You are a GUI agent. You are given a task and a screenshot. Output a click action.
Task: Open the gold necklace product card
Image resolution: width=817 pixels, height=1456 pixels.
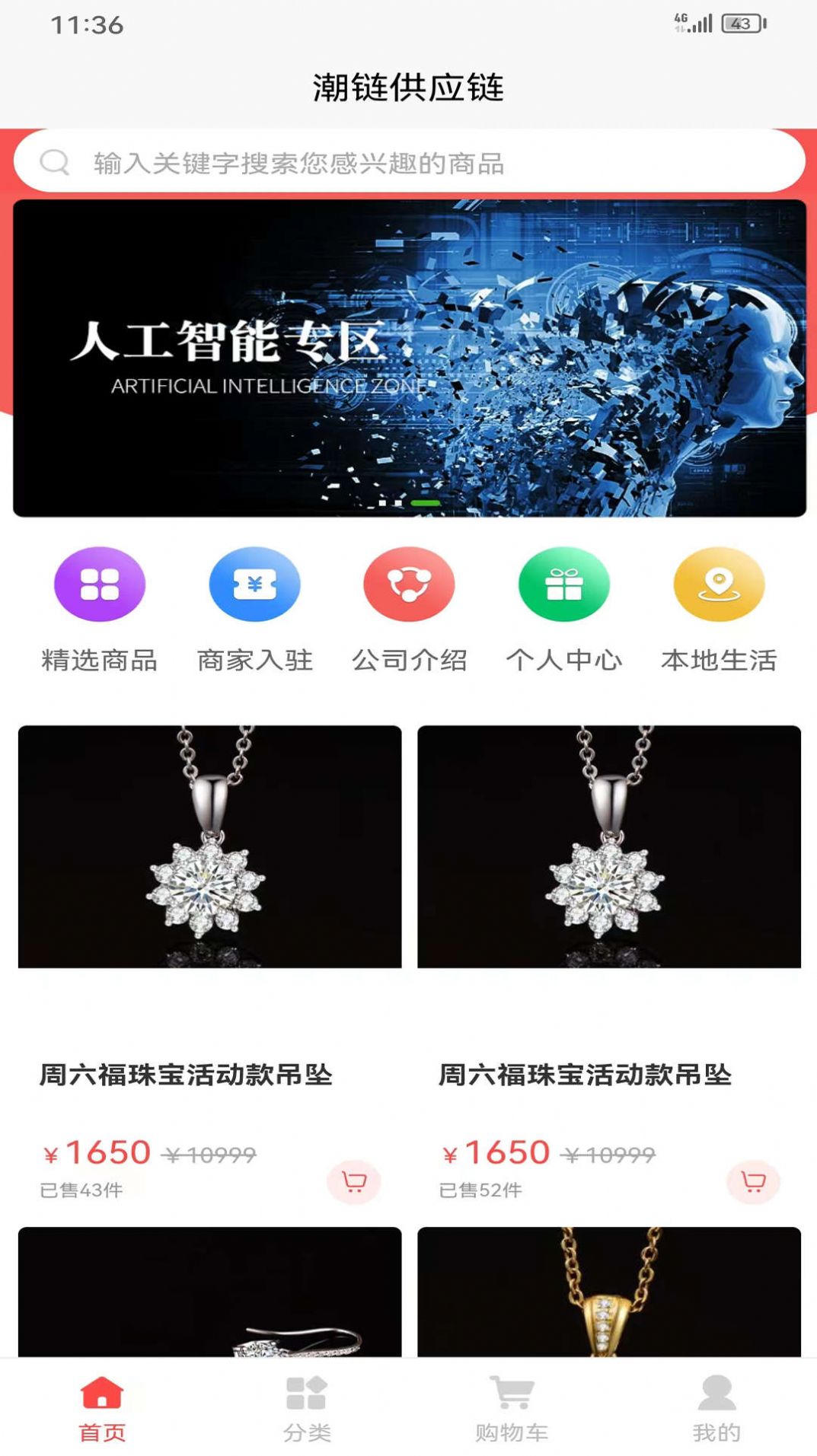click(608, 1292)
